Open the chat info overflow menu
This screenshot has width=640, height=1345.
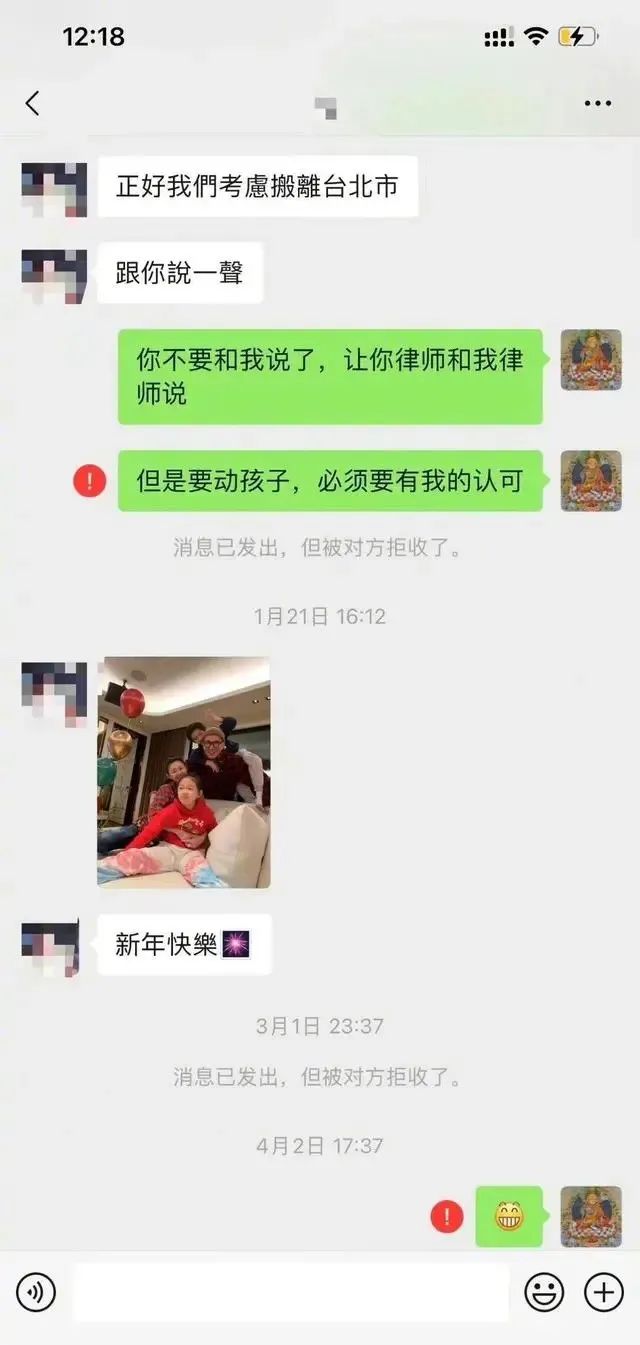point(597,104)
